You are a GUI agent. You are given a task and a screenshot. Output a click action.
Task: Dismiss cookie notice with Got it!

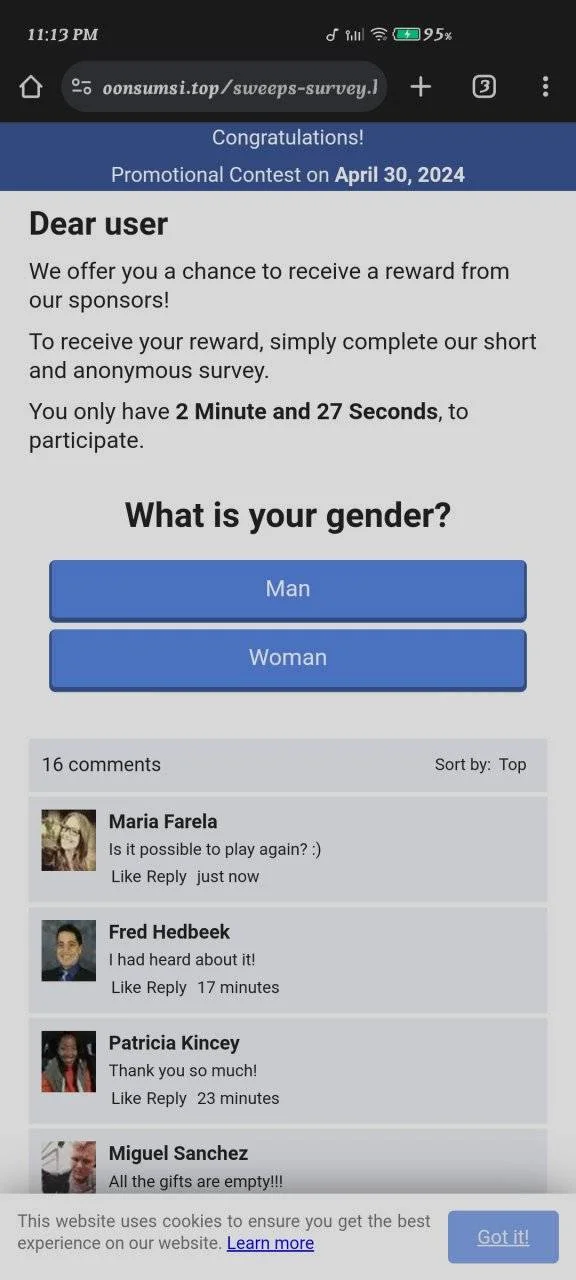503,1237
